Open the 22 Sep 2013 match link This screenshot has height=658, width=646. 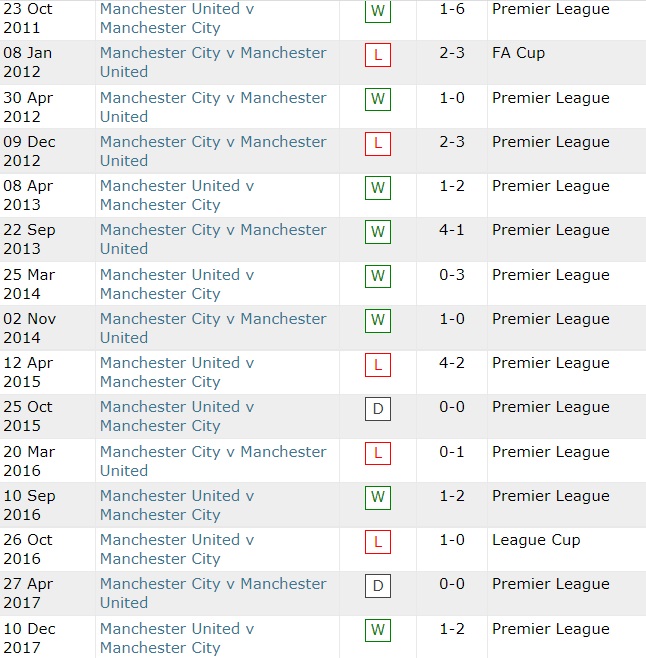tap(213, 230)
